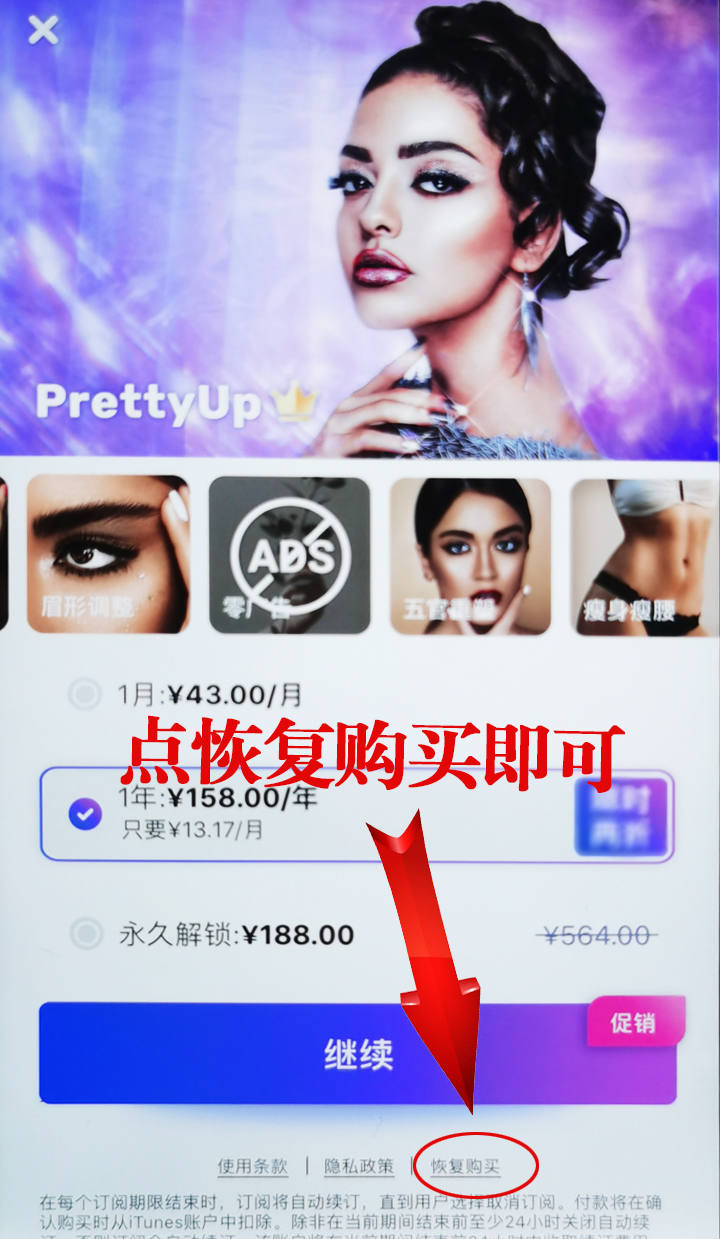Tap 恢复购买 to restore purchase
The height and width of the screenshot is (1239, 720).
(x=465, y=1166)
